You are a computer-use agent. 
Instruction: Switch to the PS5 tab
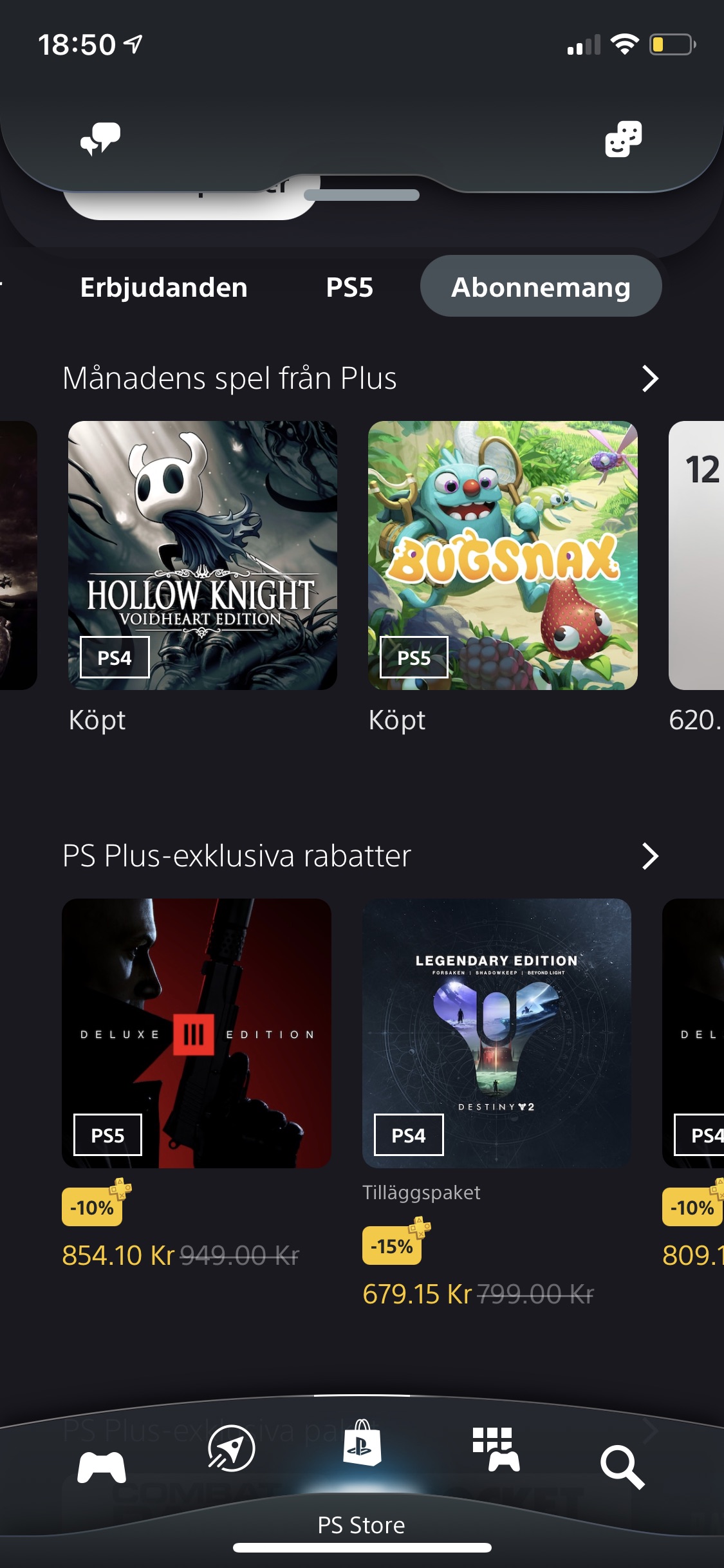pos(349,287)
